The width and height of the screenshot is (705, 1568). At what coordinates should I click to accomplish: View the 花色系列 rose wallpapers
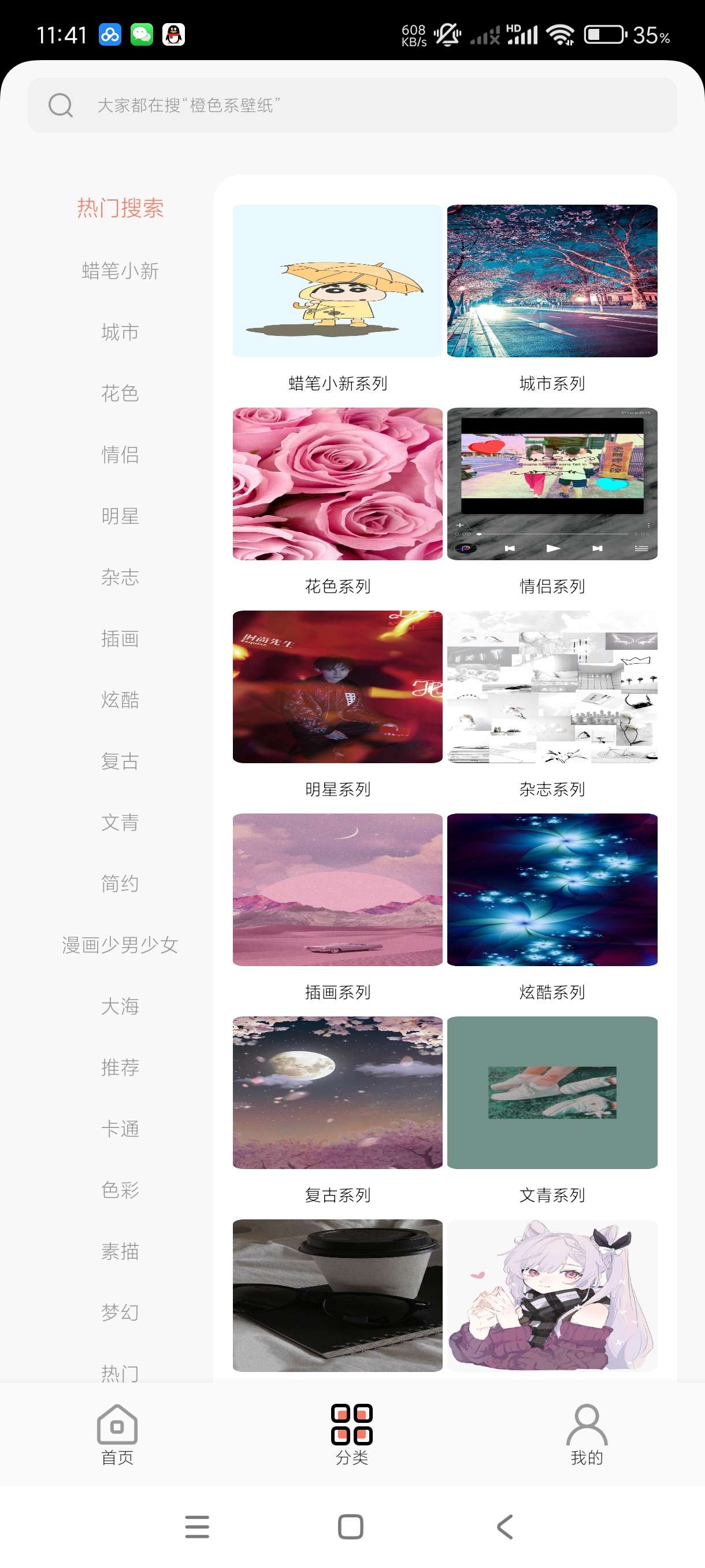tap(337, 484)
